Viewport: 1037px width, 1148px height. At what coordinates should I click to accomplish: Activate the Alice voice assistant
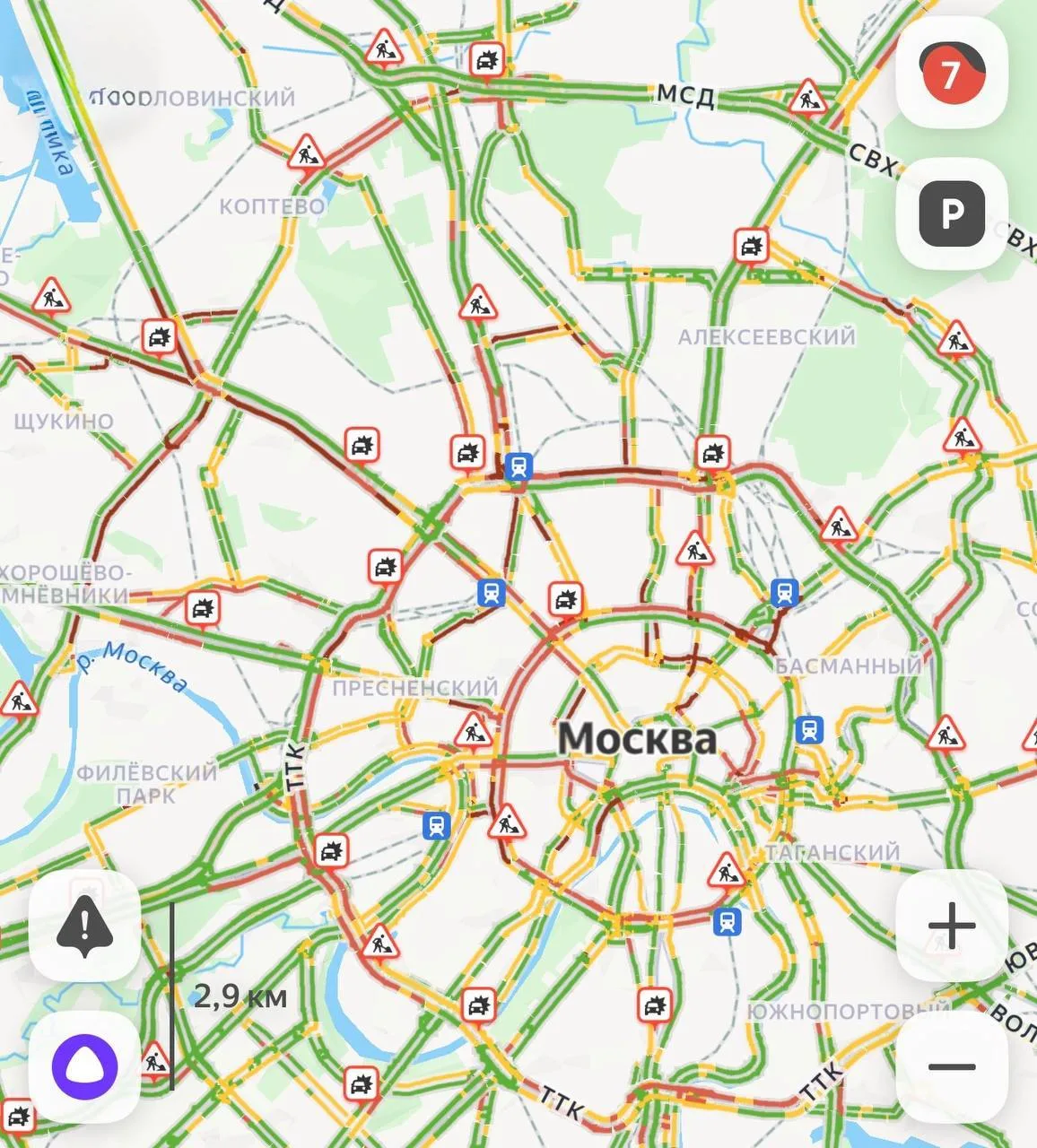tap(84, 1065)
